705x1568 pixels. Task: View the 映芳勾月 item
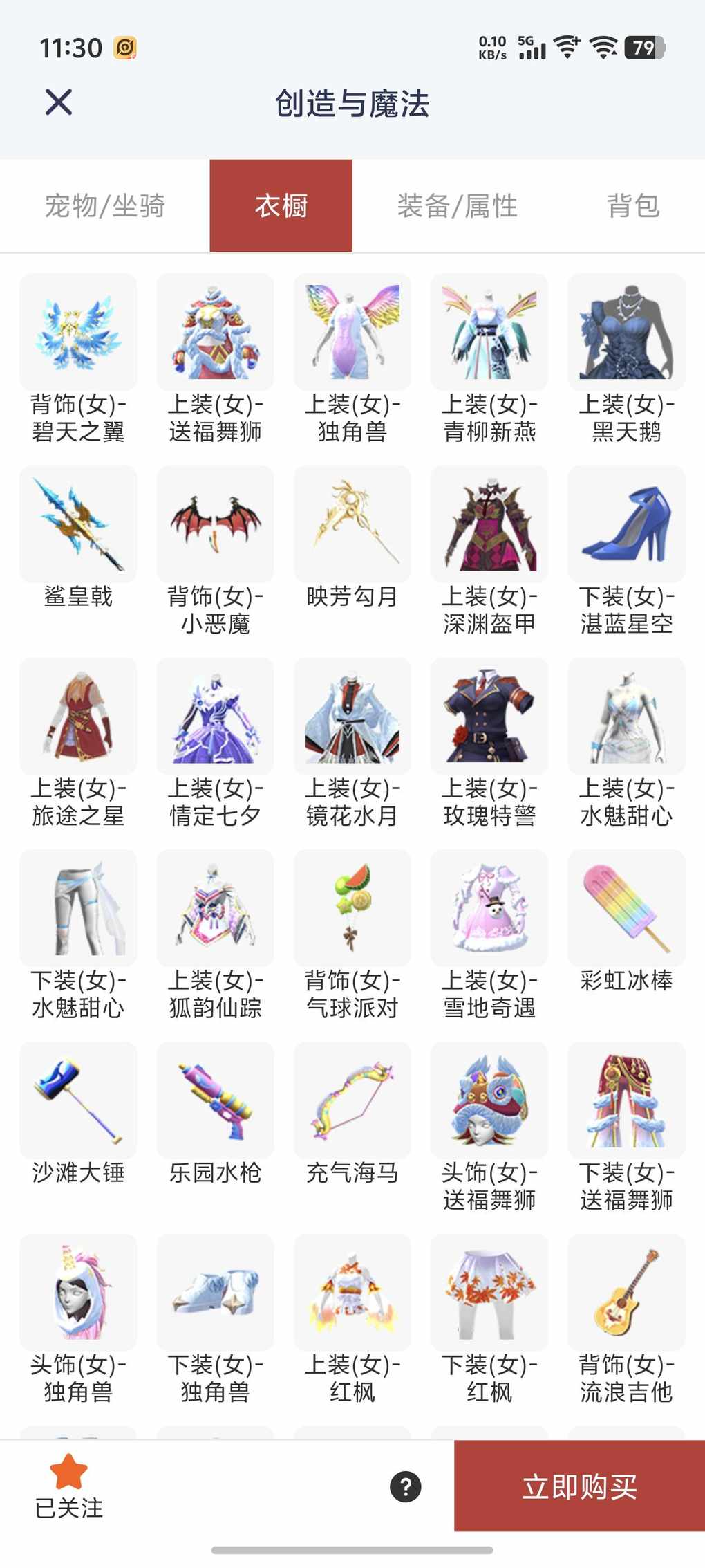click(352, 524)
